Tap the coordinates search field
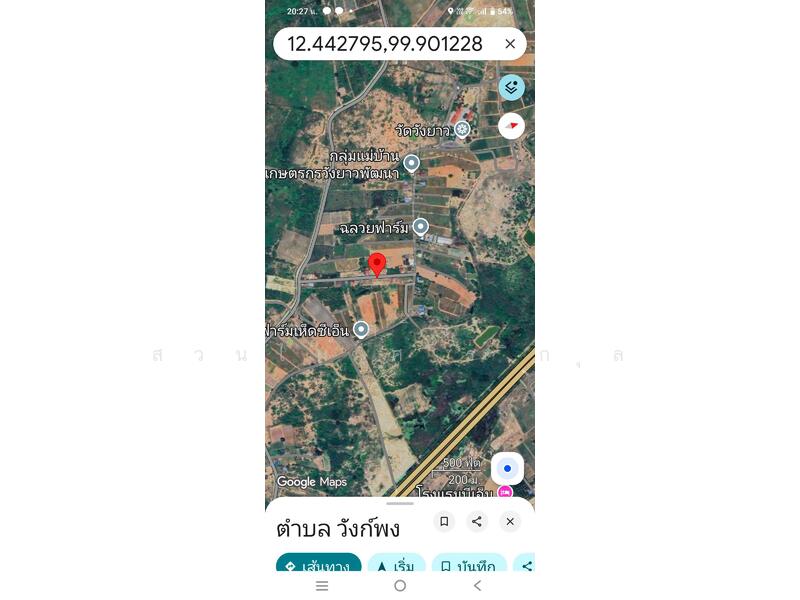Image resolution: width=800 pixels, height=600 pixels. tap(385, 44)
